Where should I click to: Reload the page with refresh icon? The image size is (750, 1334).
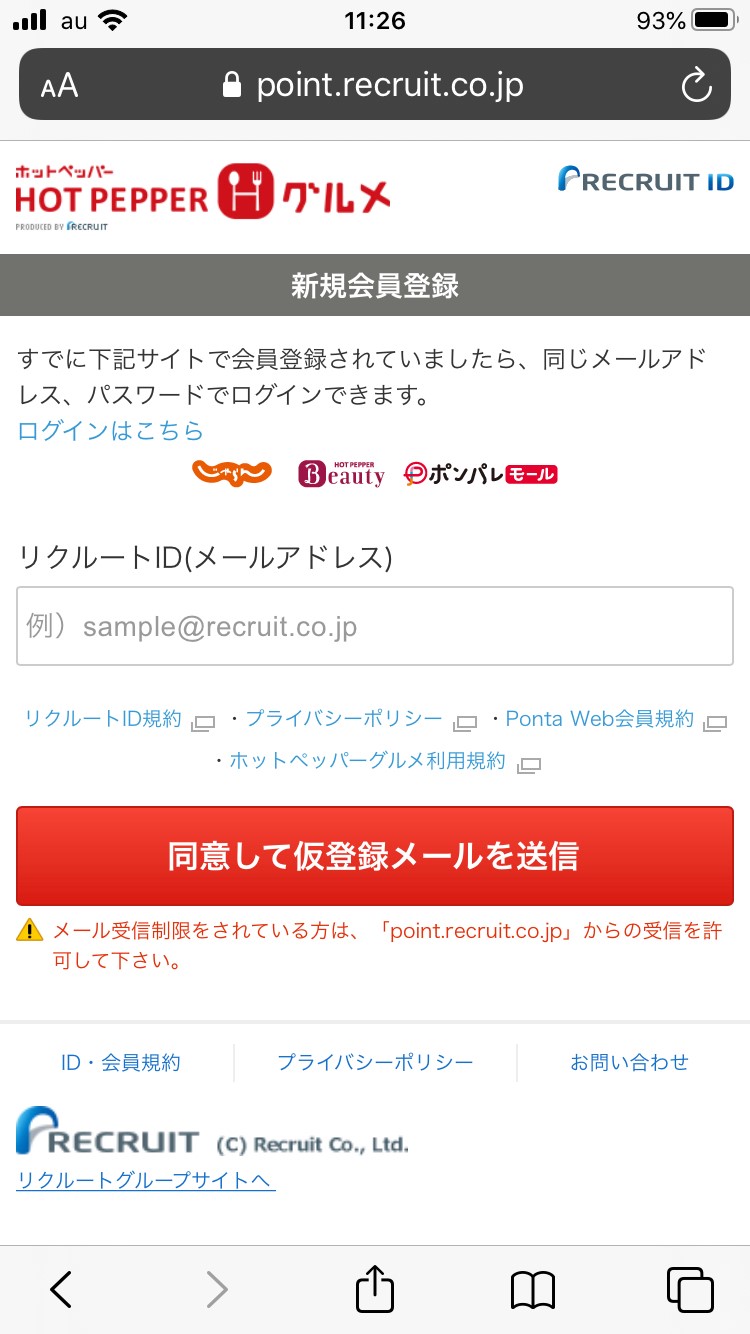[x=696, y=85]
